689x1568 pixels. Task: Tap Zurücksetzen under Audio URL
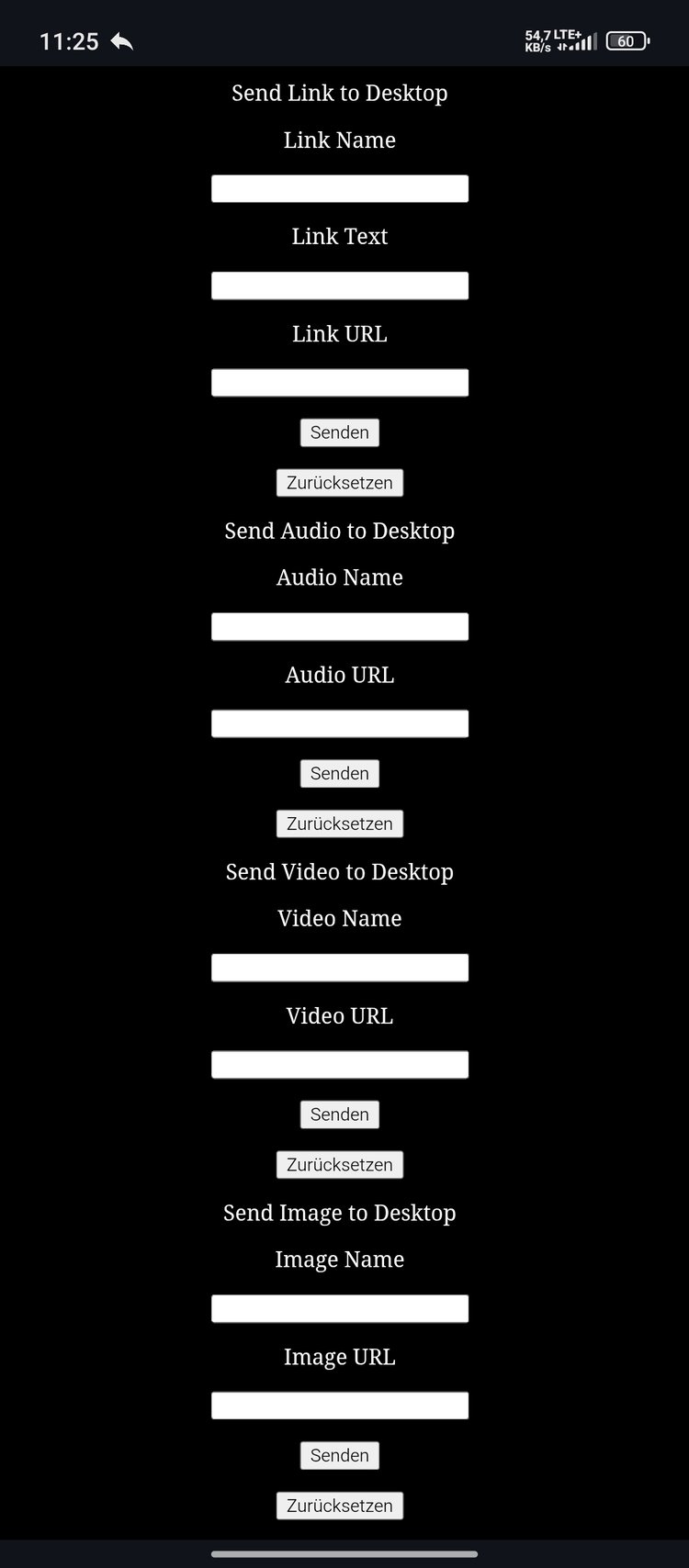(x=339, y=823)
